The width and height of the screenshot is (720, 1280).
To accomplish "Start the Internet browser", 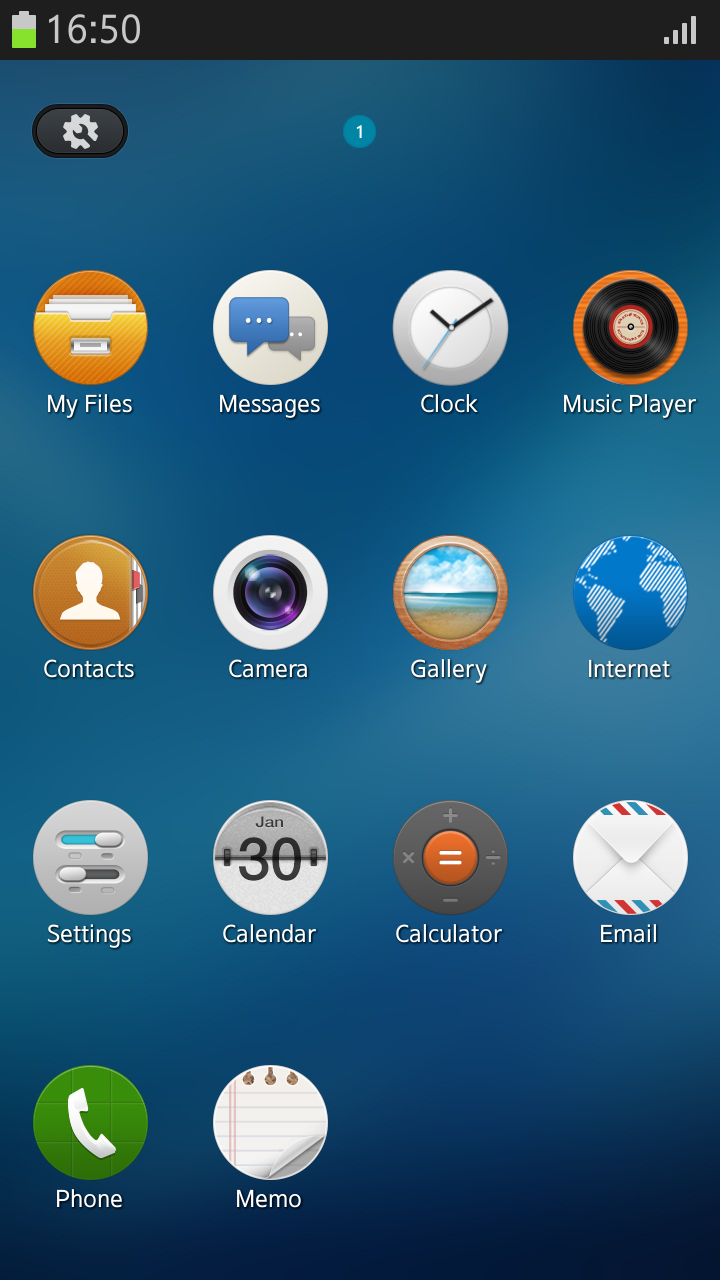I will tap(630, 593).
